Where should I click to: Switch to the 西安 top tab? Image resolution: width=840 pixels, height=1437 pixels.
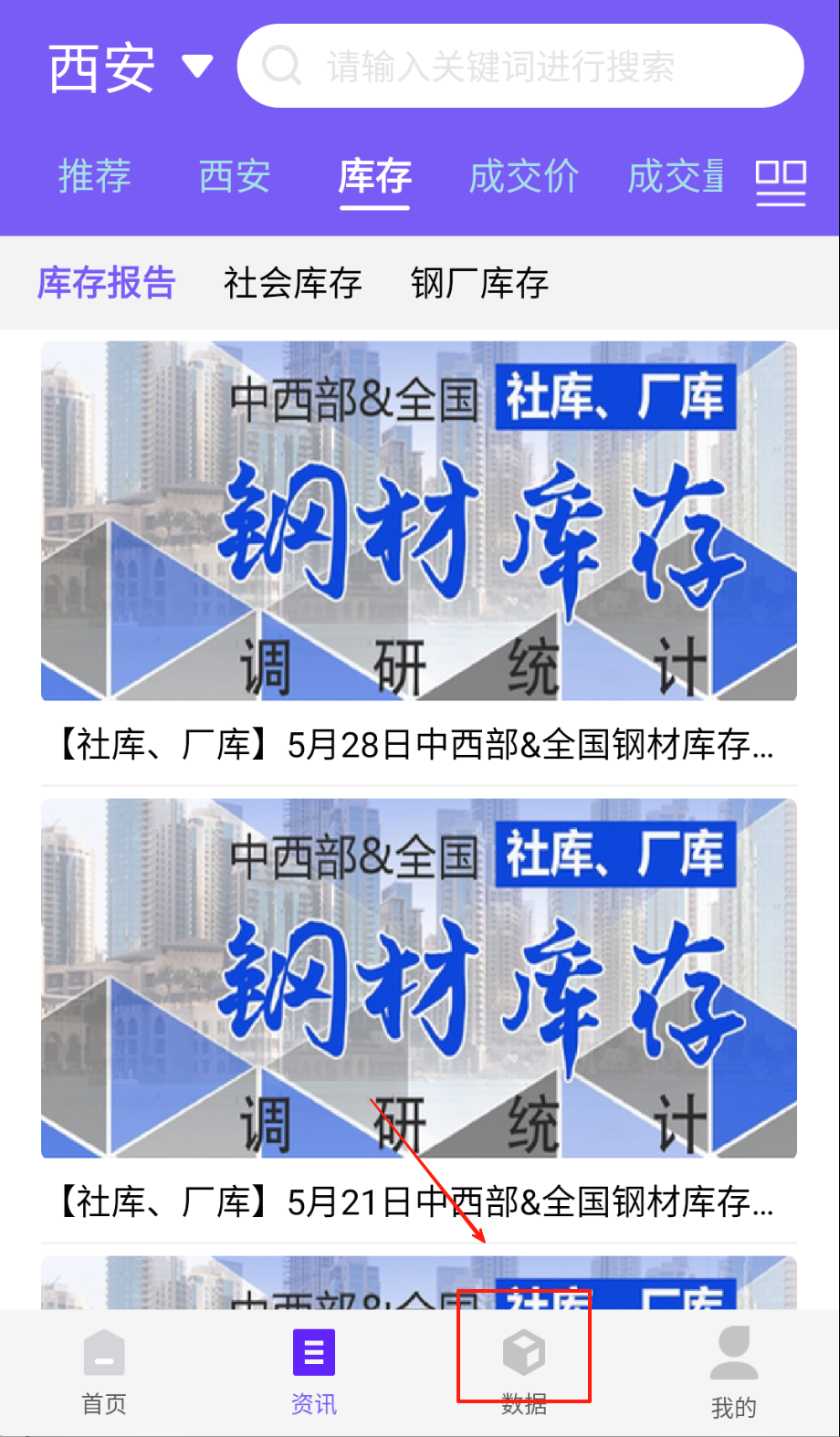point(235,176)
